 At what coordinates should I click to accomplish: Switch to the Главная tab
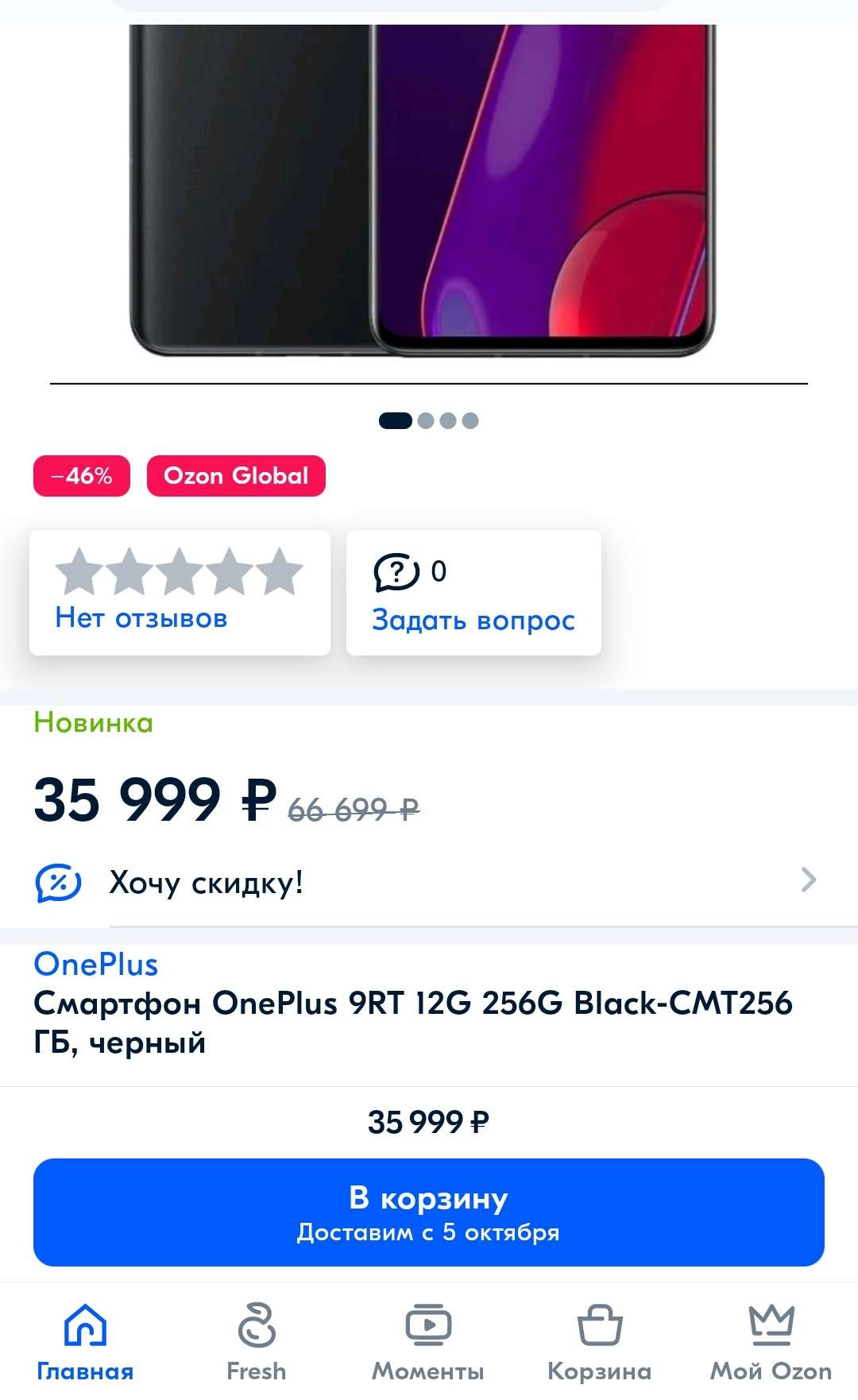coord(85,1343)
